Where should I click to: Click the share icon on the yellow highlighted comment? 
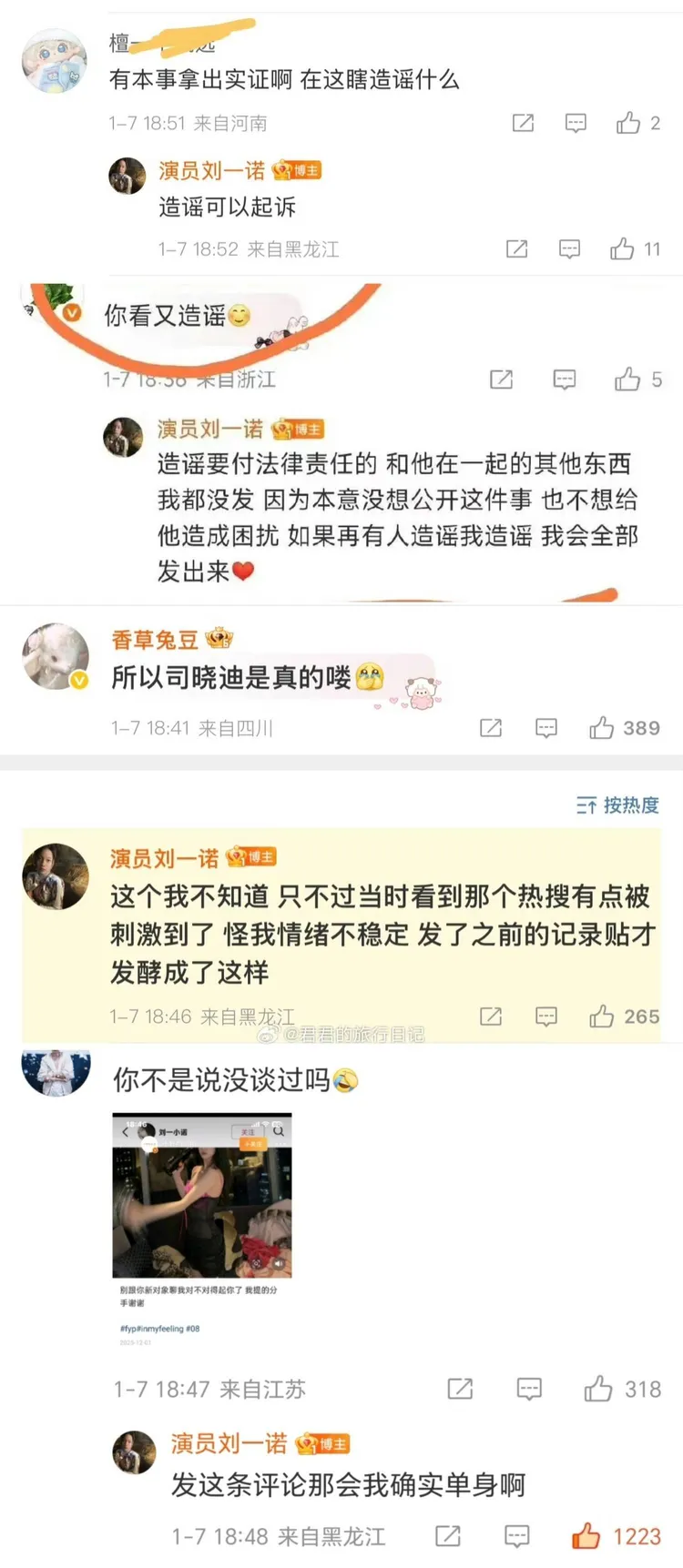(x=490, y=1017)
